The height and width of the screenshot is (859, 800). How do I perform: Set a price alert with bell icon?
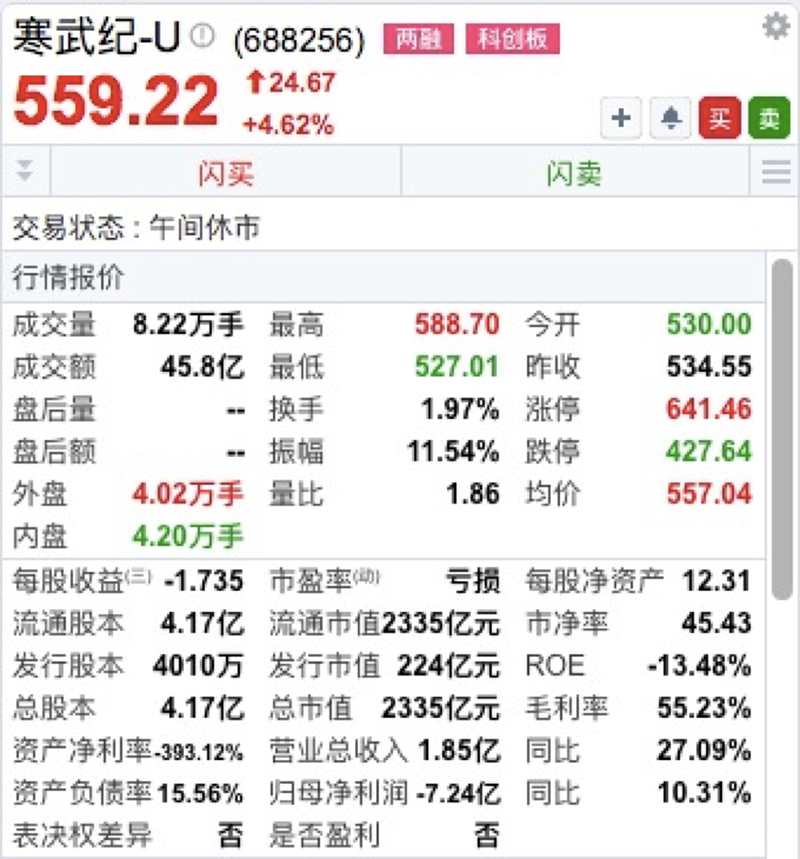click(x=670, y=119)
